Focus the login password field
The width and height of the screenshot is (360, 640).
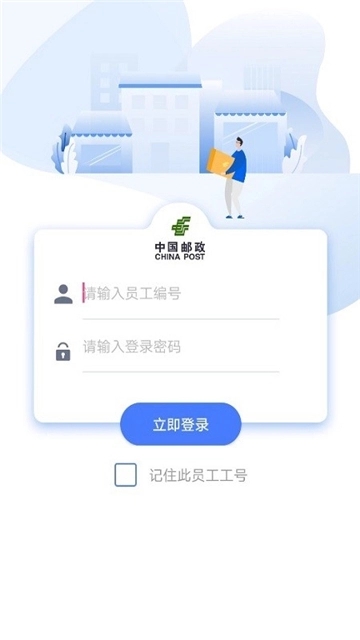pyautogui.click(x=181, y=347)
